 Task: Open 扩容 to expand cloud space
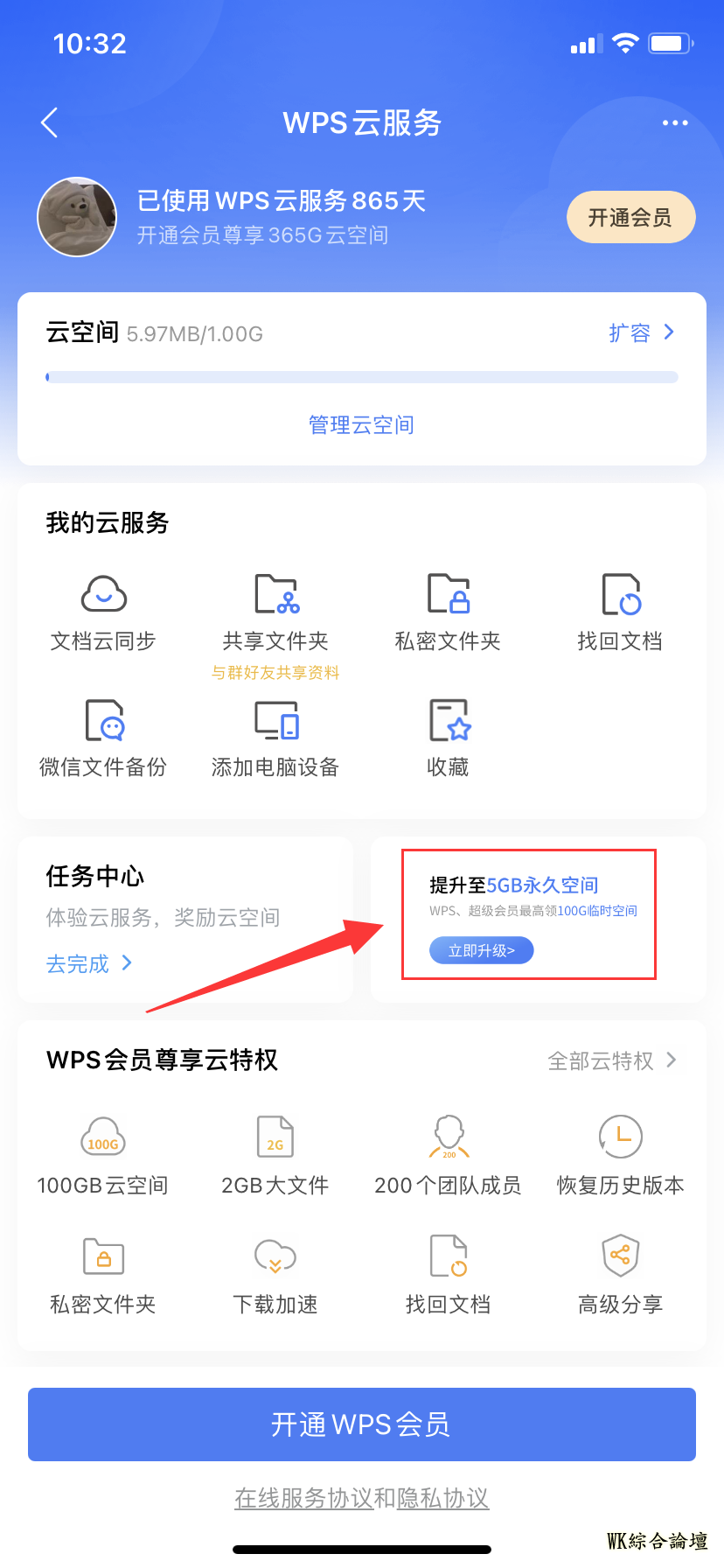coord(641,332)
